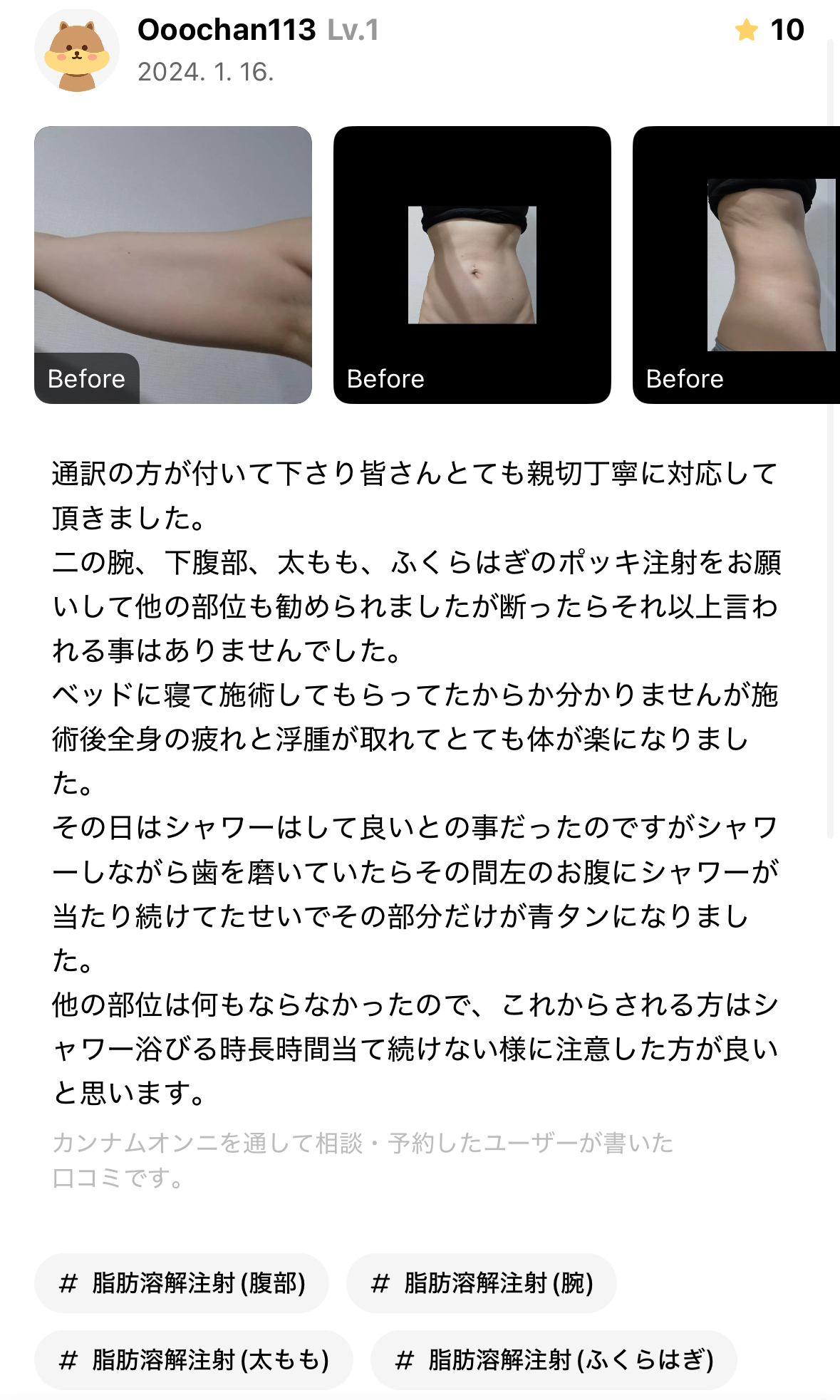Image resolution: width=840 pixels, height=1400 pixels.
Task: Open the front abdomen Before photo
Action: pos(472,264)
